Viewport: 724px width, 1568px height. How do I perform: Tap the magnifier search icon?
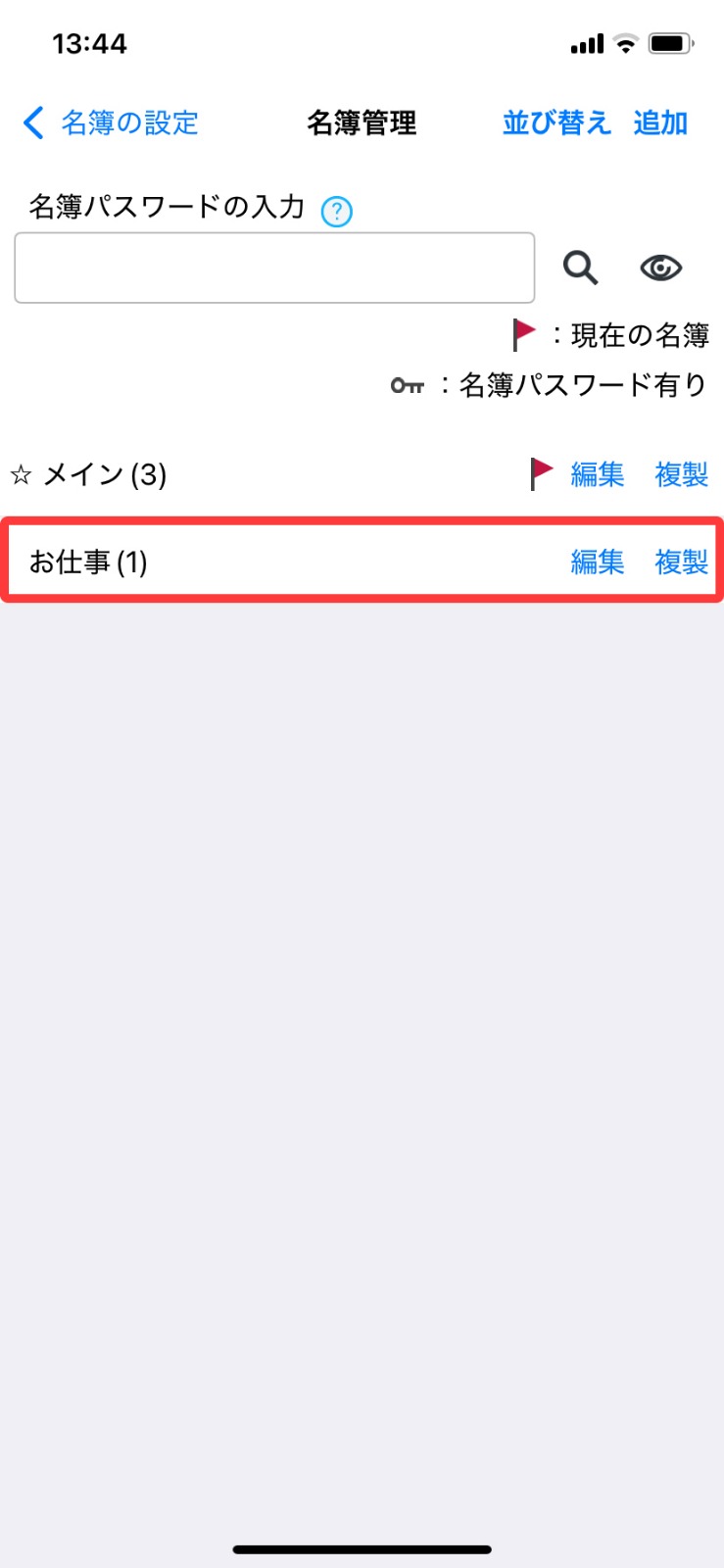coord(580,268)
